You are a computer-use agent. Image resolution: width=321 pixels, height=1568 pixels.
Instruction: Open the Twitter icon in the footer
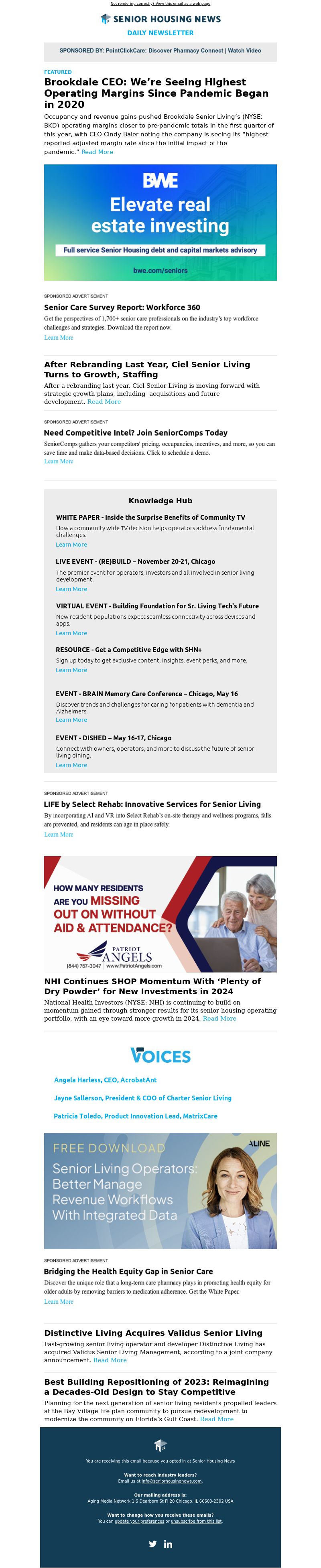[x=153, y=1544]
